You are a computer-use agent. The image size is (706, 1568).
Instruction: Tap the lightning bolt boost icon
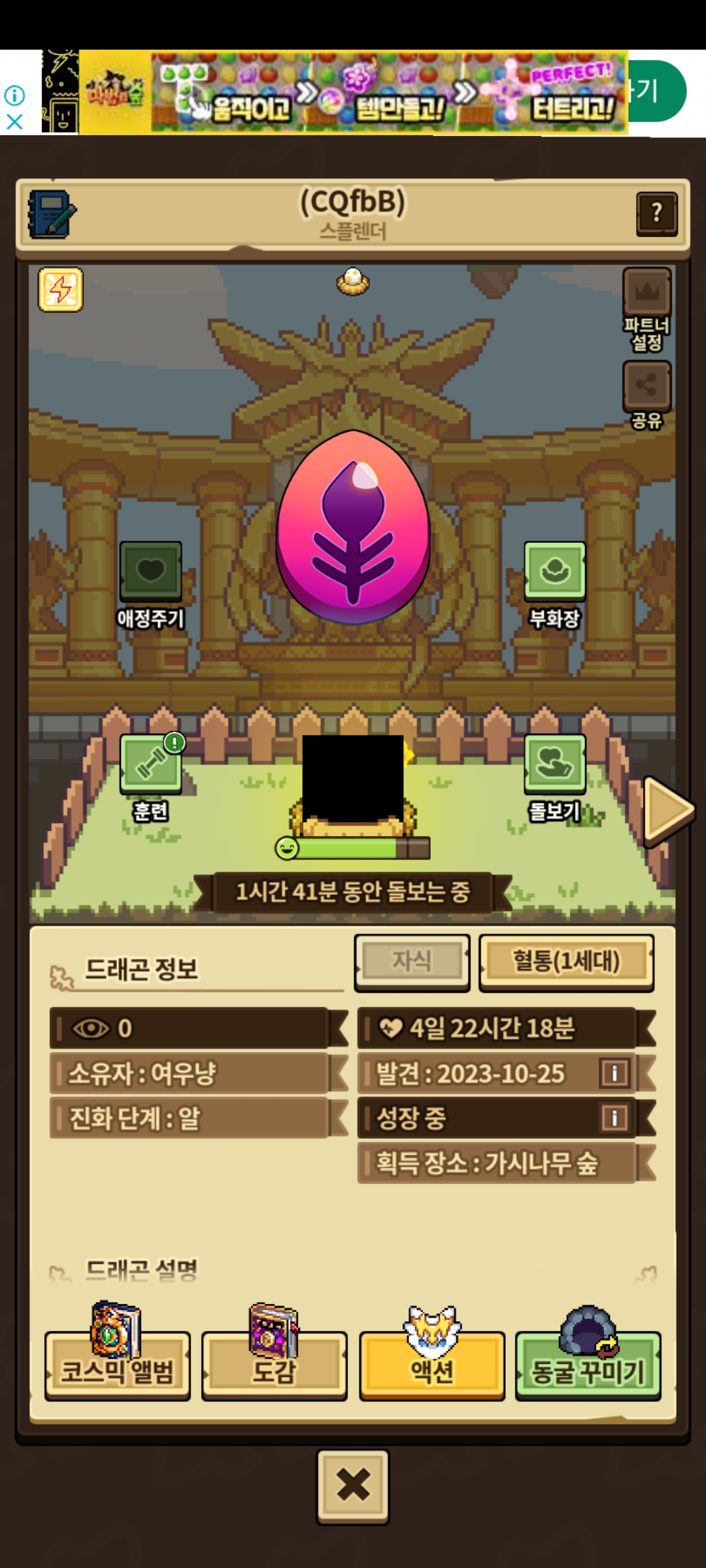[x=61, y=289]
